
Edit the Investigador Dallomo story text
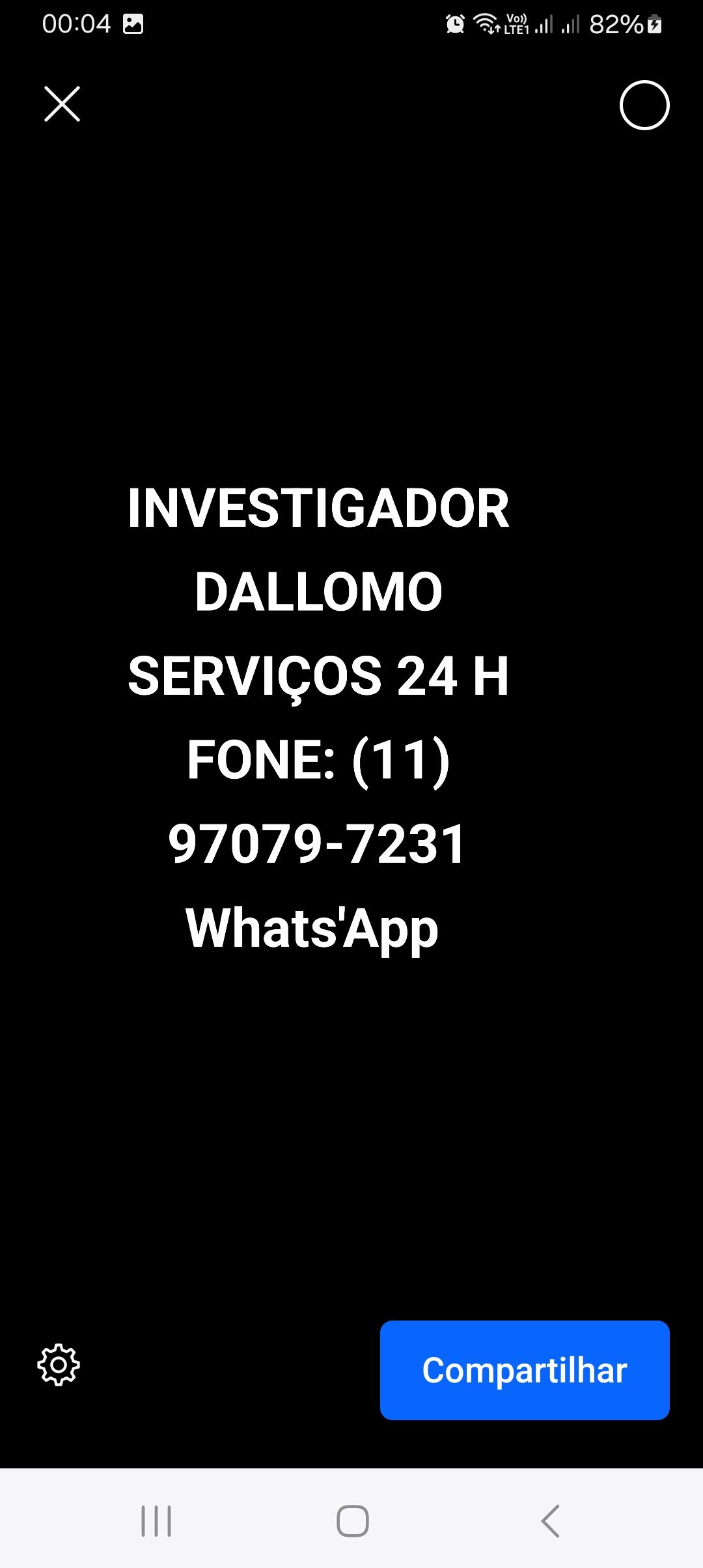(x=318, y=718)
